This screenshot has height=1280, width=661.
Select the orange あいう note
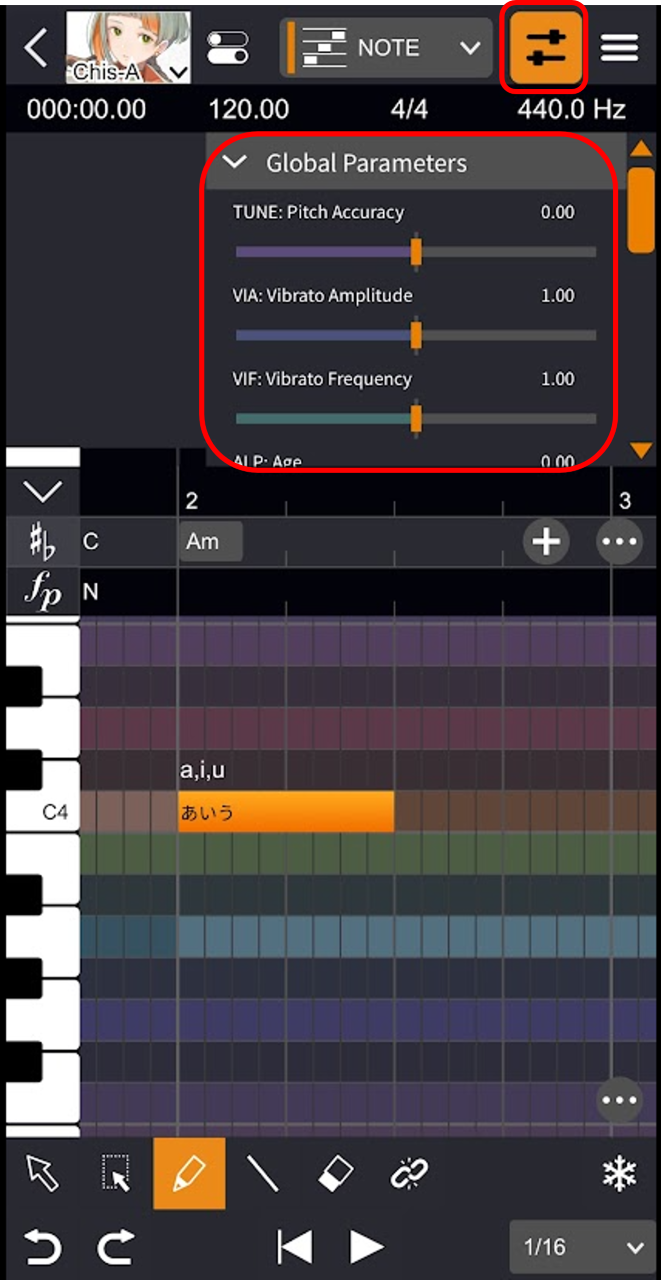(x=285, y=812)
